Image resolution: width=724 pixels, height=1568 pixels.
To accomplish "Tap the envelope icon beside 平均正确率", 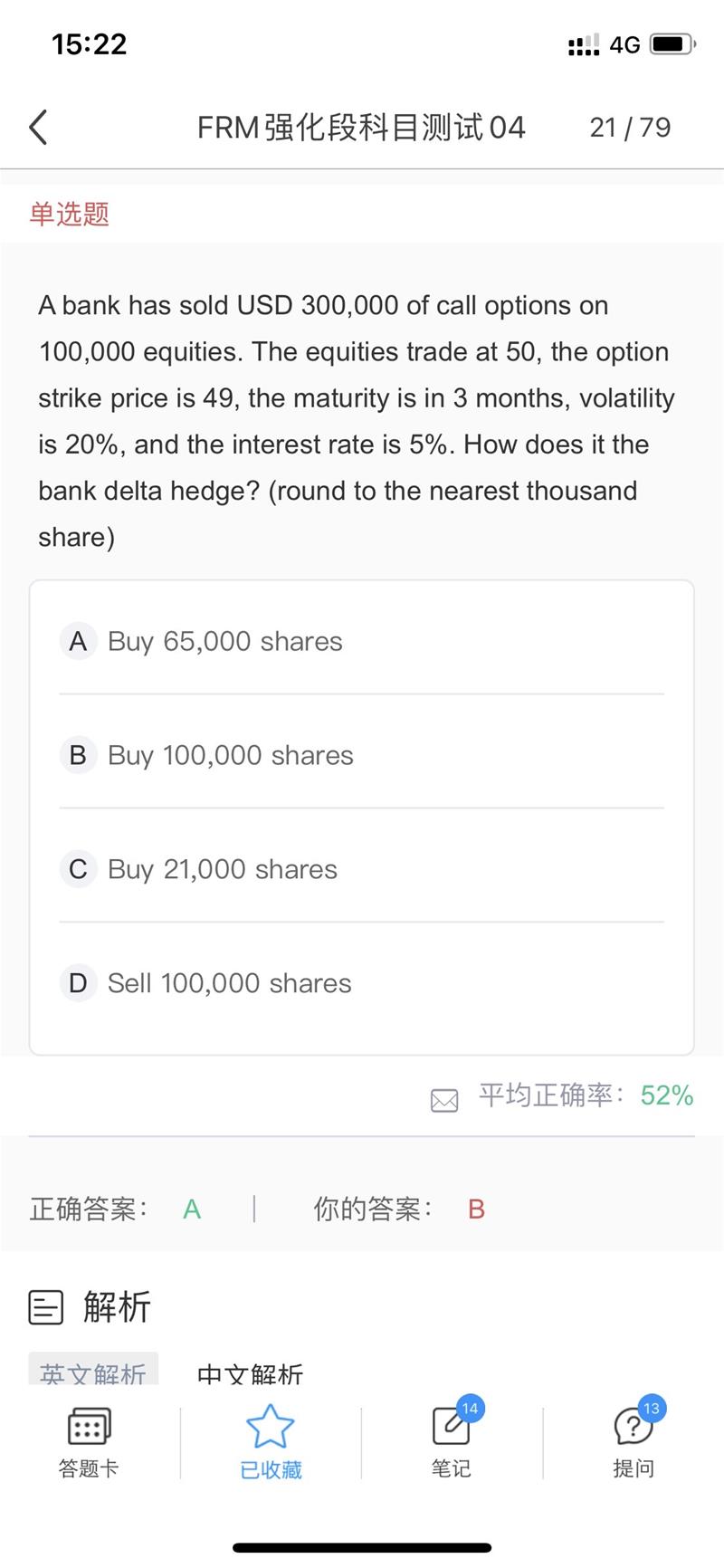I will 444,1100.
